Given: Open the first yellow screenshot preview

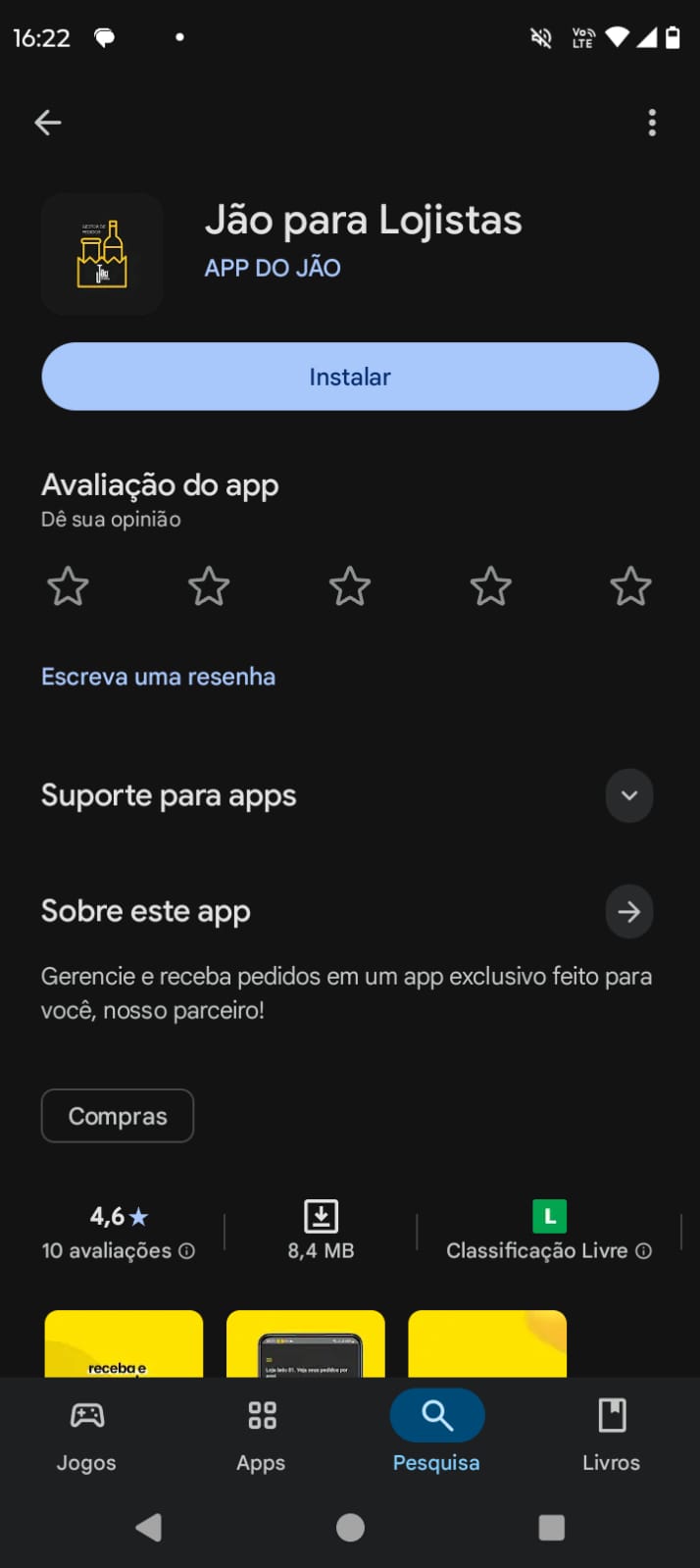Looking at the screenshot, I should 124,1343.
